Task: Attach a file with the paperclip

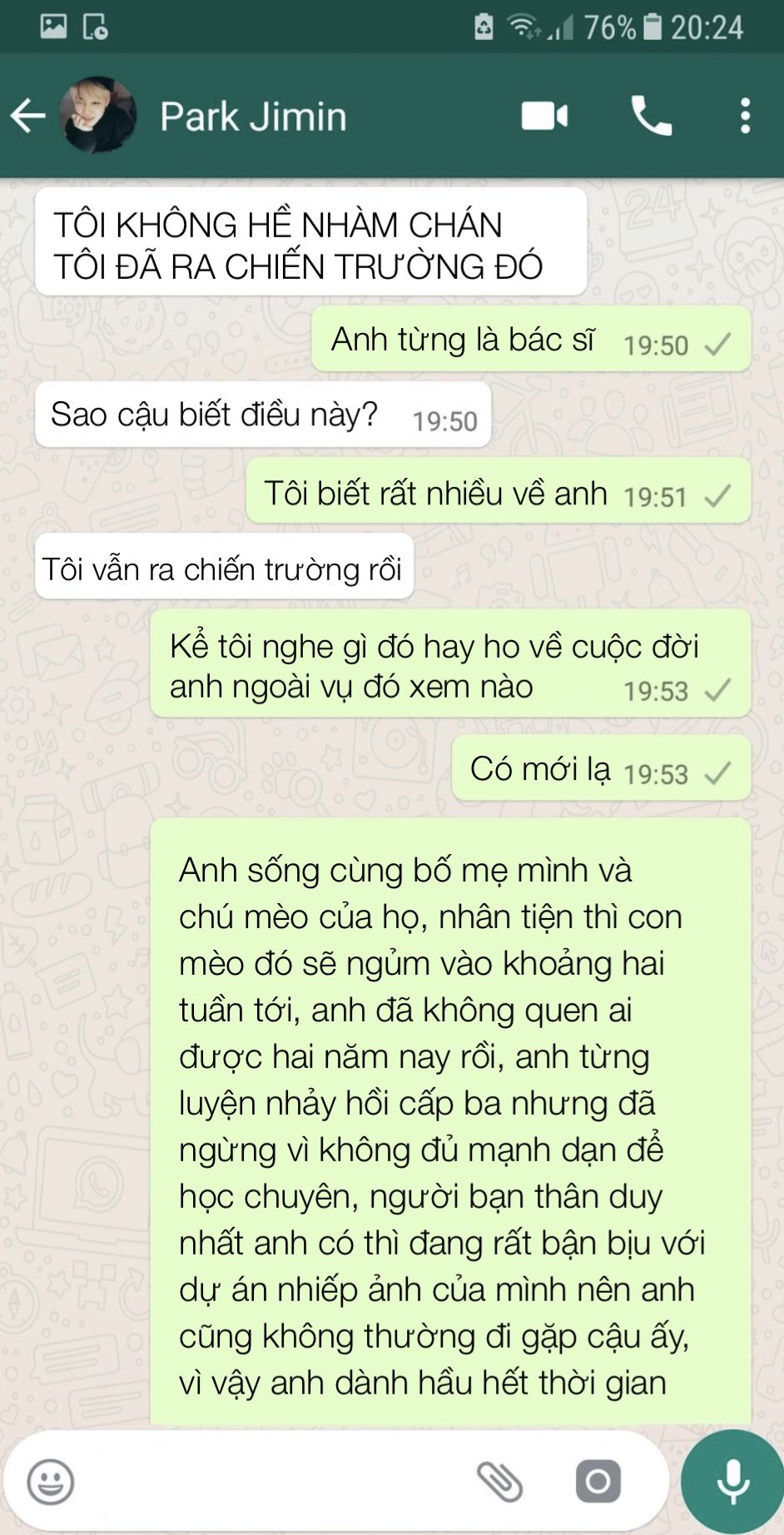Action: pyautogui.click(x=499, y=1482)
